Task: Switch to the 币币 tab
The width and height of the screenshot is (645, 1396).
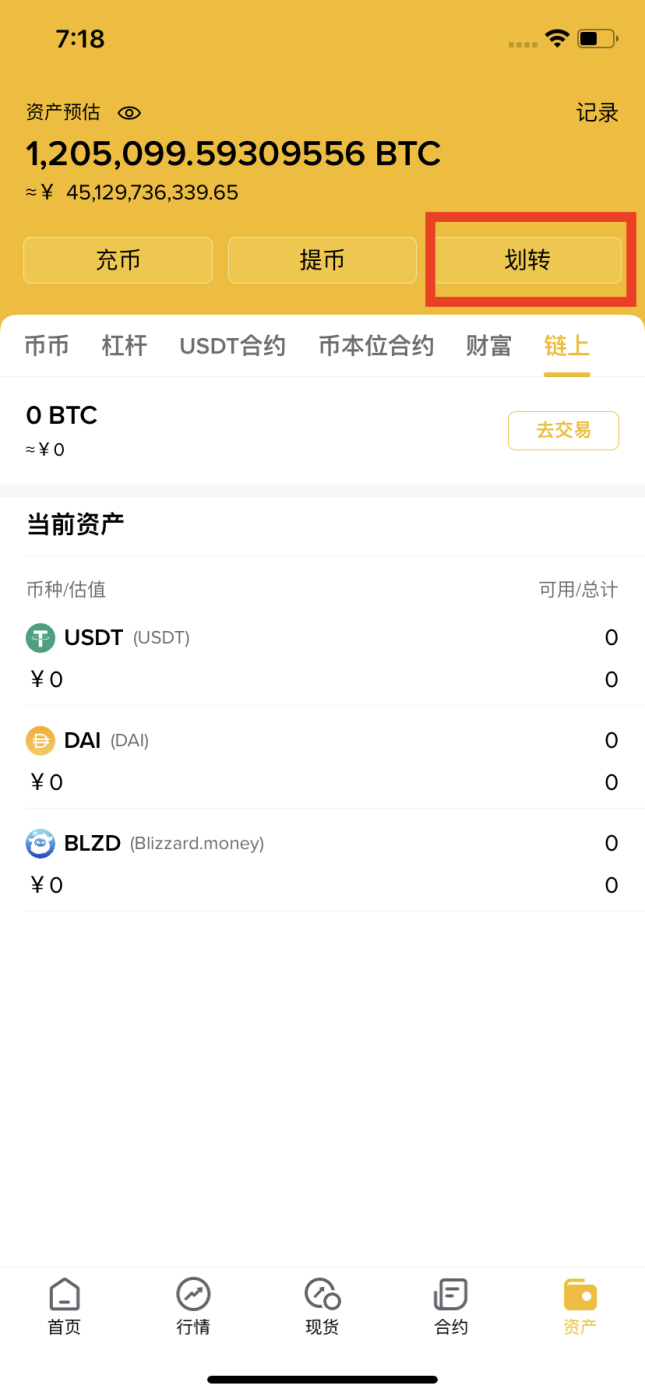Action: (x=47, y=346)
